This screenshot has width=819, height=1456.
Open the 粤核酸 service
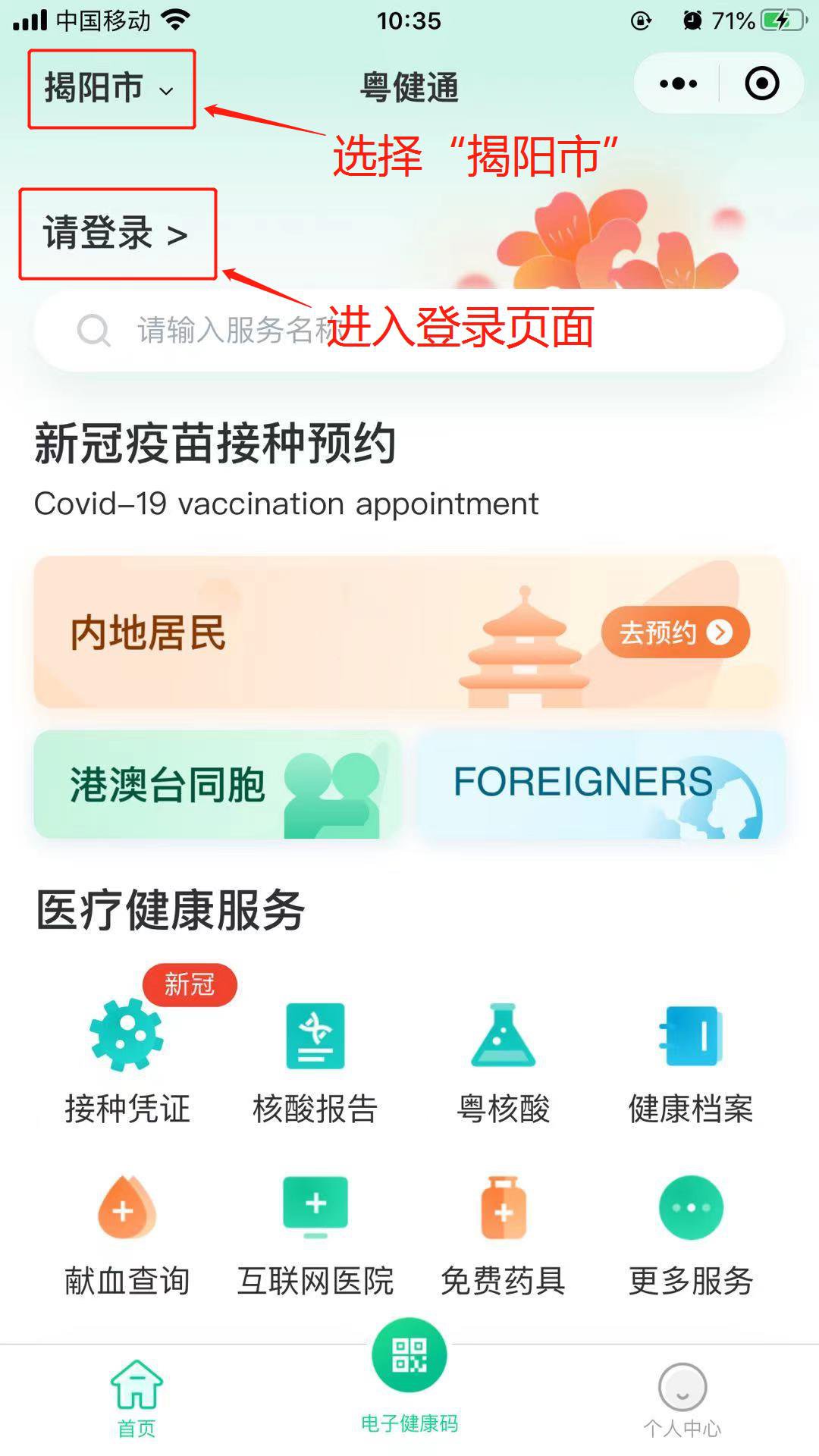(503, 1062)
